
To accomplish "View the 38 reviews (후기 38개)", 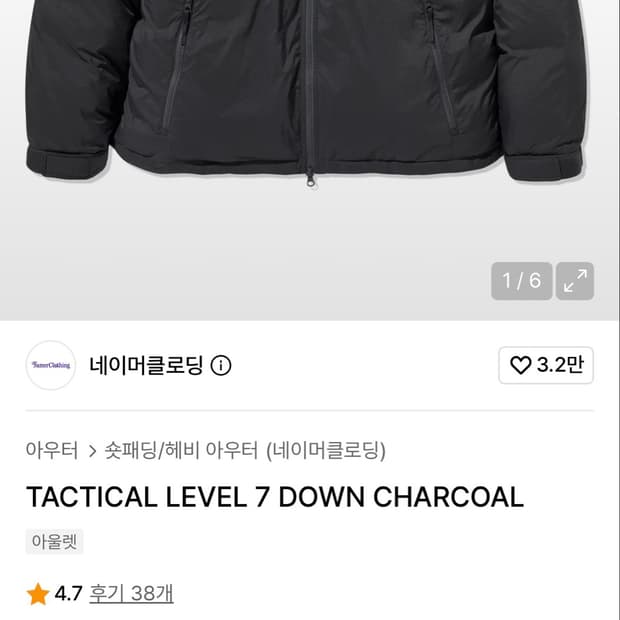I will (x=131, y=594).
